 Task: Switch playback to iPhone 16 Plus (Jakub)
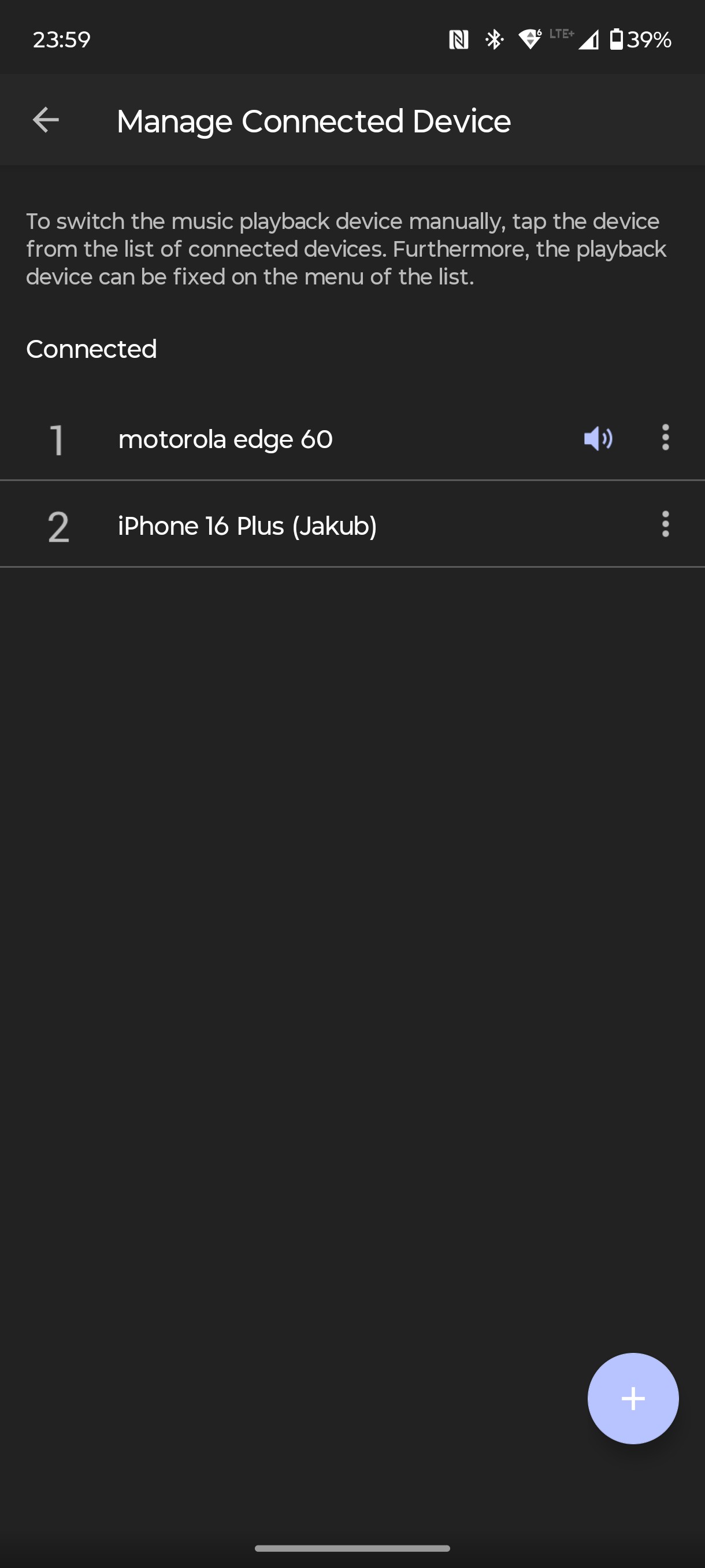pyautogui.click(x=352, y=524)
